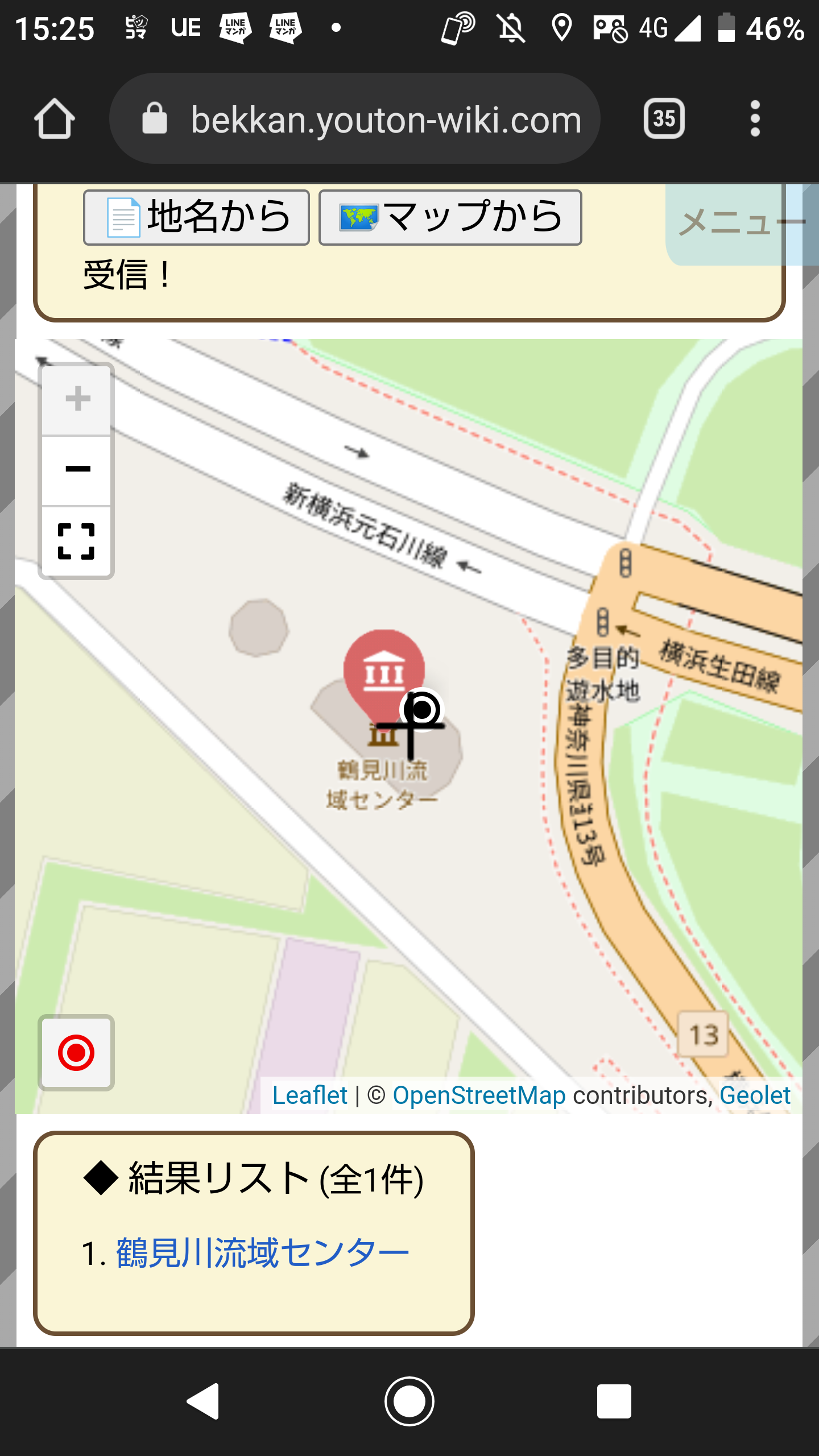The width and height of the screenshot is (819, 1456).
Task: Toggle fullscreen map view
Action: click(x=76, y=541)
